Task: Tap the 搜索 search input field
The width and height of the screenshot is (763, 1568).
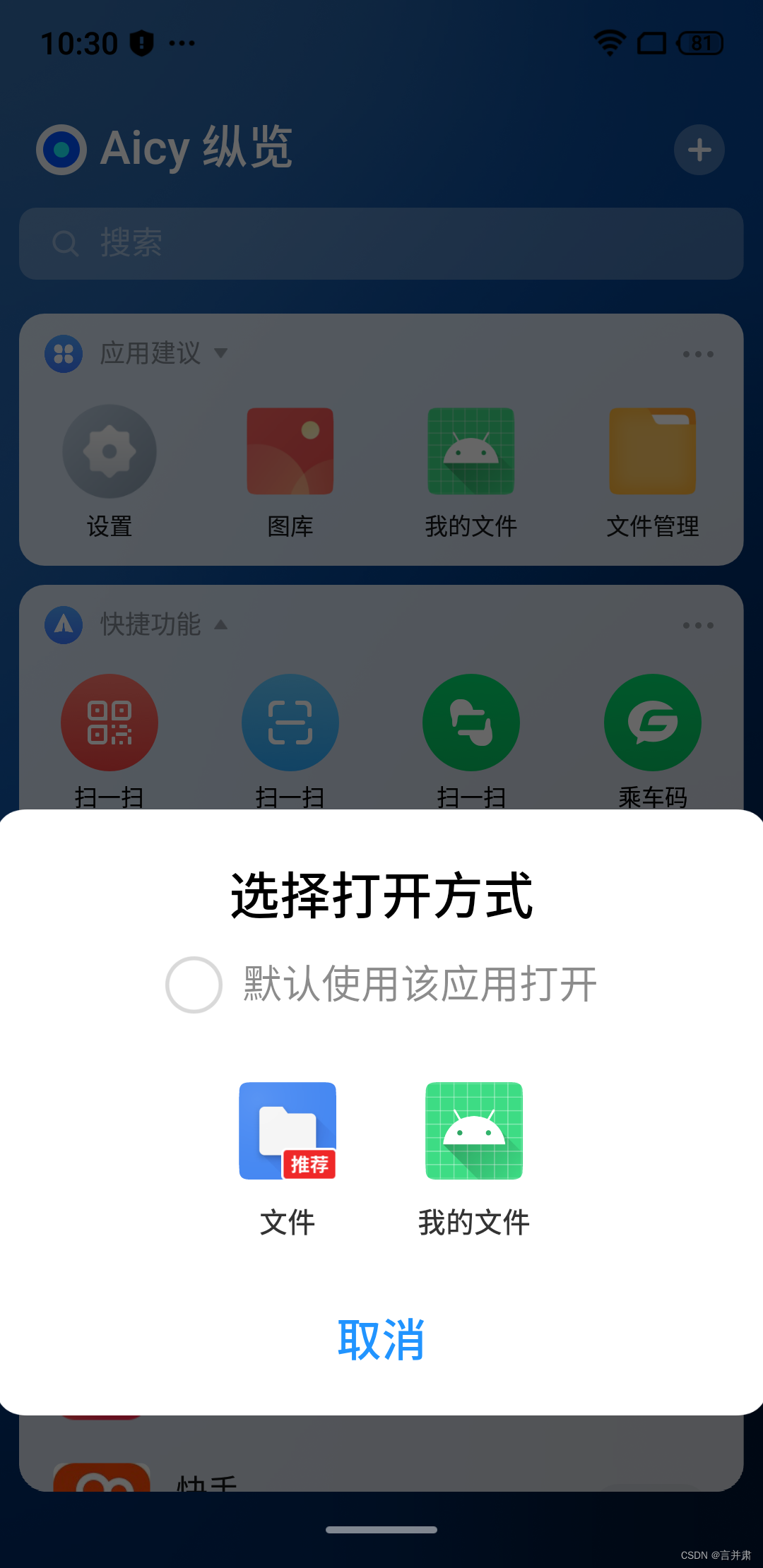Action: click(381, 243)
